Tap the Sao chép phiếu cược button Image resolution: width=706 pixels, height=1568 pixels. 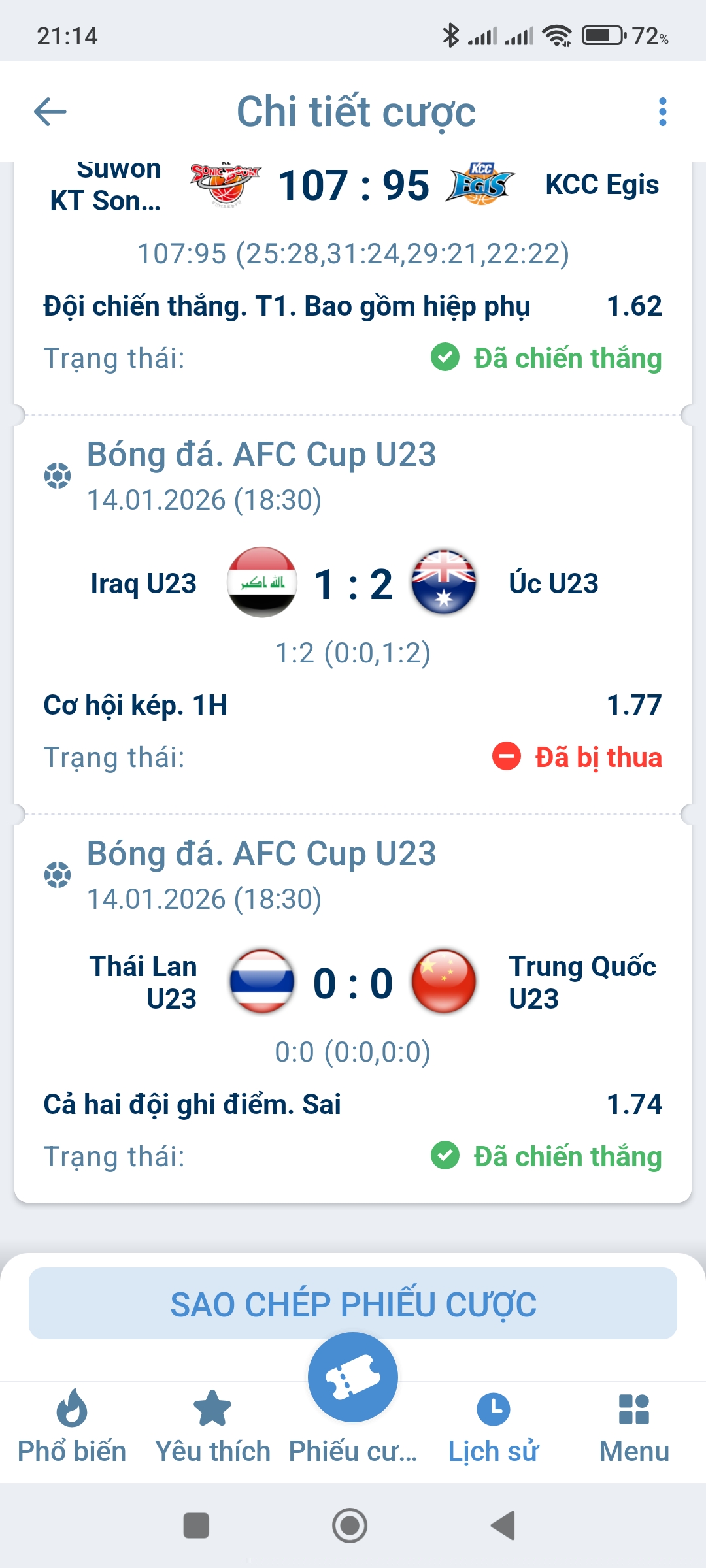click(353, 1304)
